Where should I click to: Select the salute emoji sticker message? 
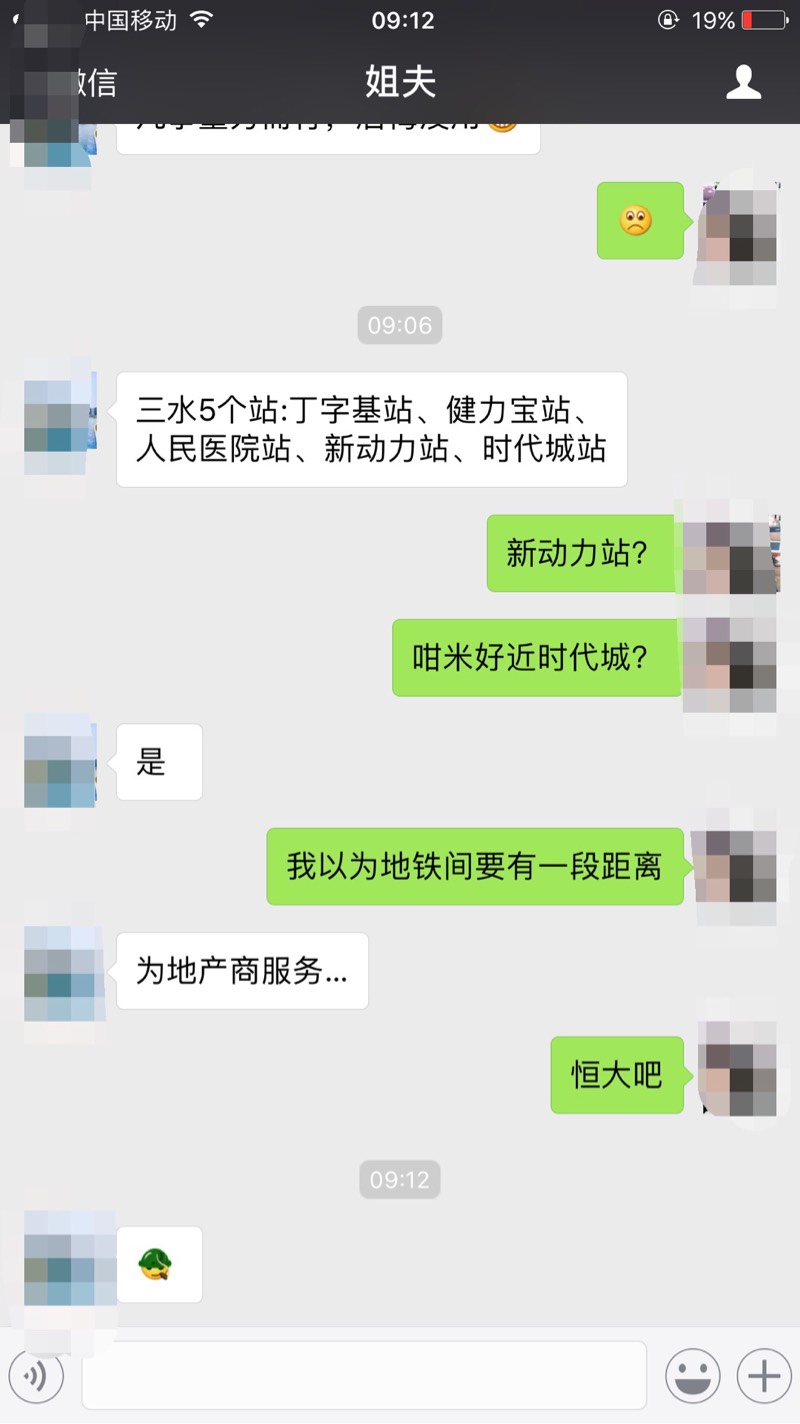[158, 1263]
